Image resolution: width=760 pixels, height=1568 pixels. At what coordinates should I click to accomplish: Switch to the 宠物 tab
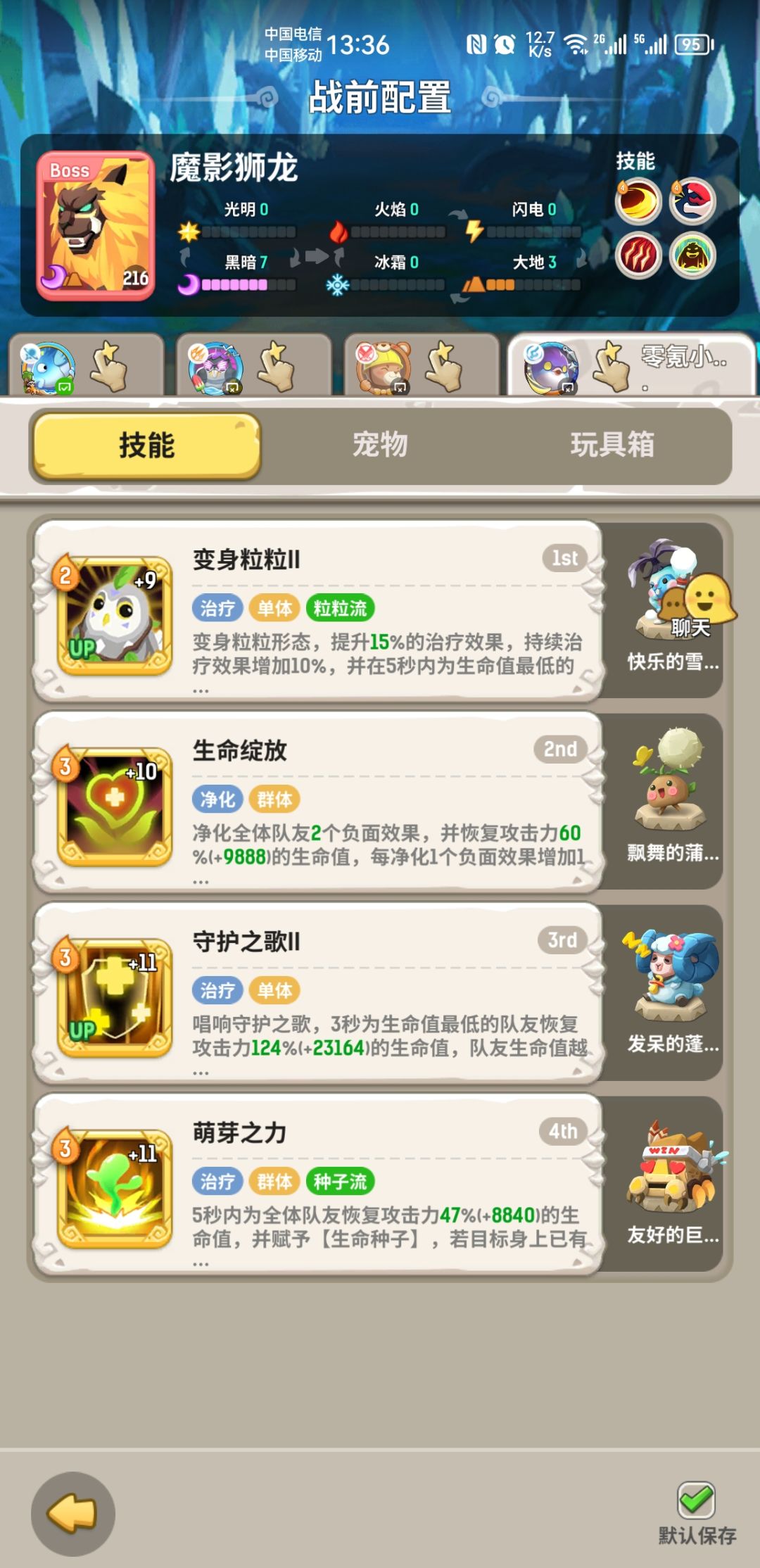[380, 445]
